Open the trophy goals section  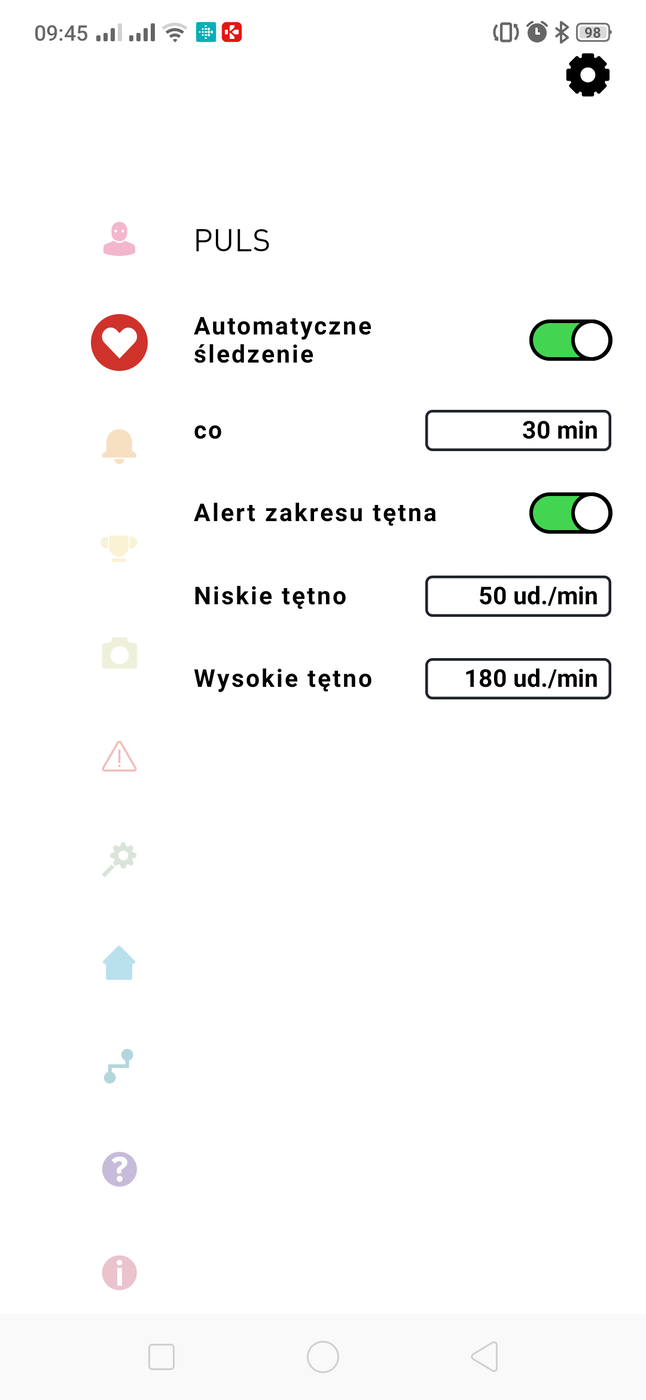coord(119,549)
